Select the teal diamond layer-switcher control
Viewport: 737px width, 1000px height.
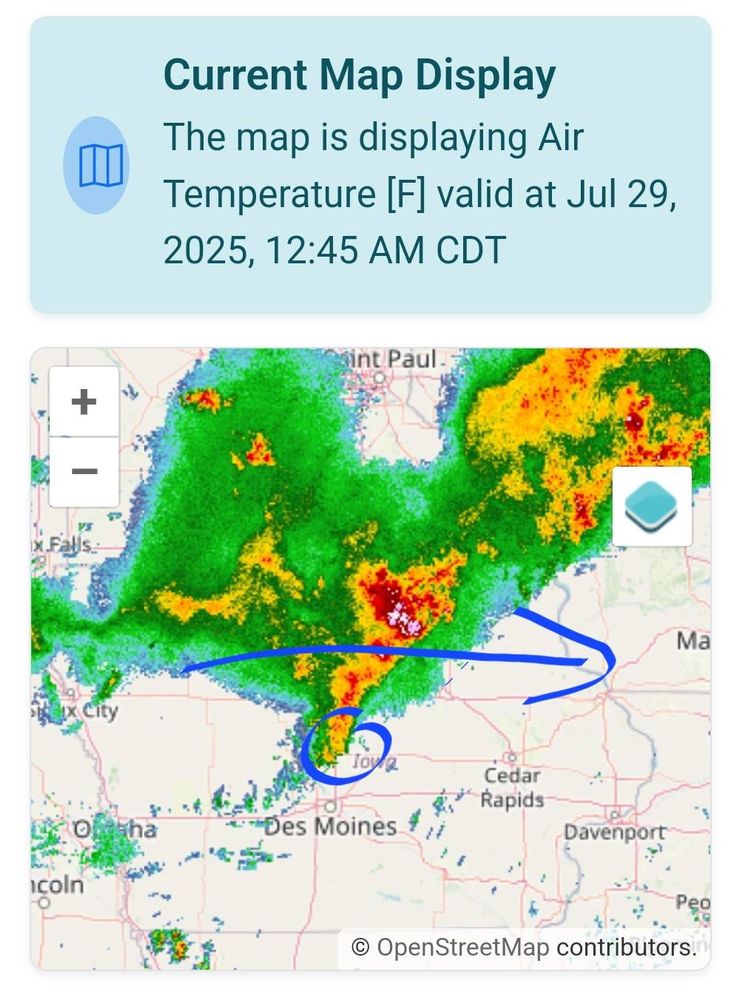pos(651,504)
